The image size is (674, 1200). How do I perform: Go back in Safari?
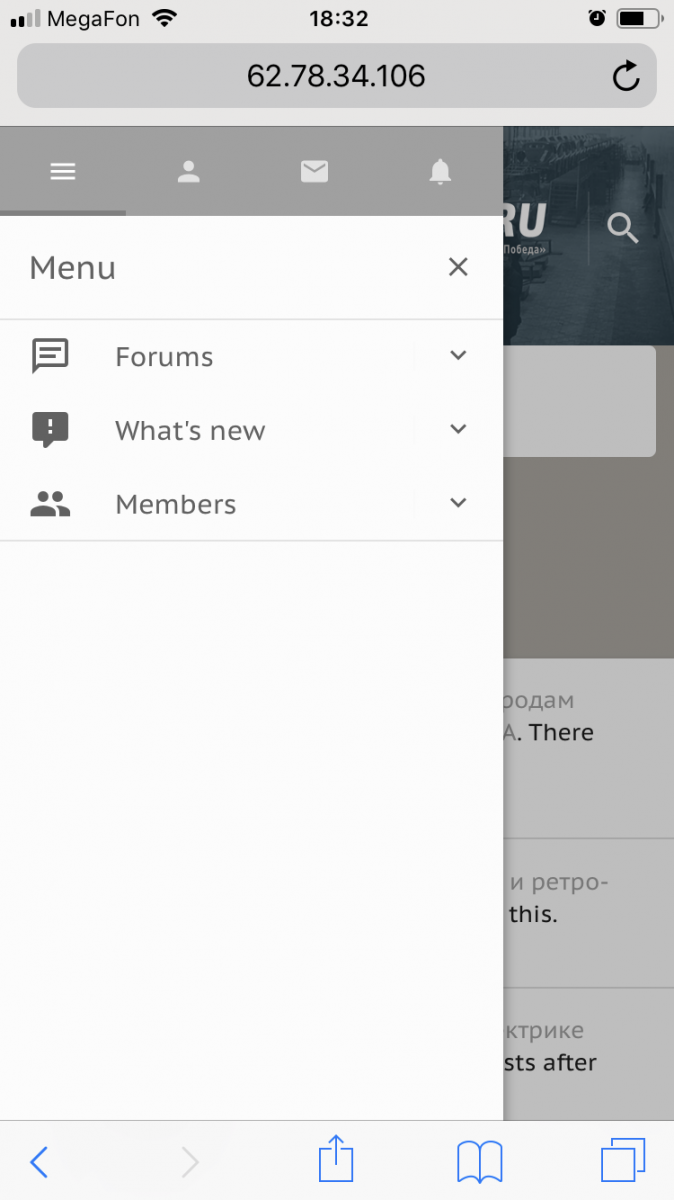point(39,1162)
